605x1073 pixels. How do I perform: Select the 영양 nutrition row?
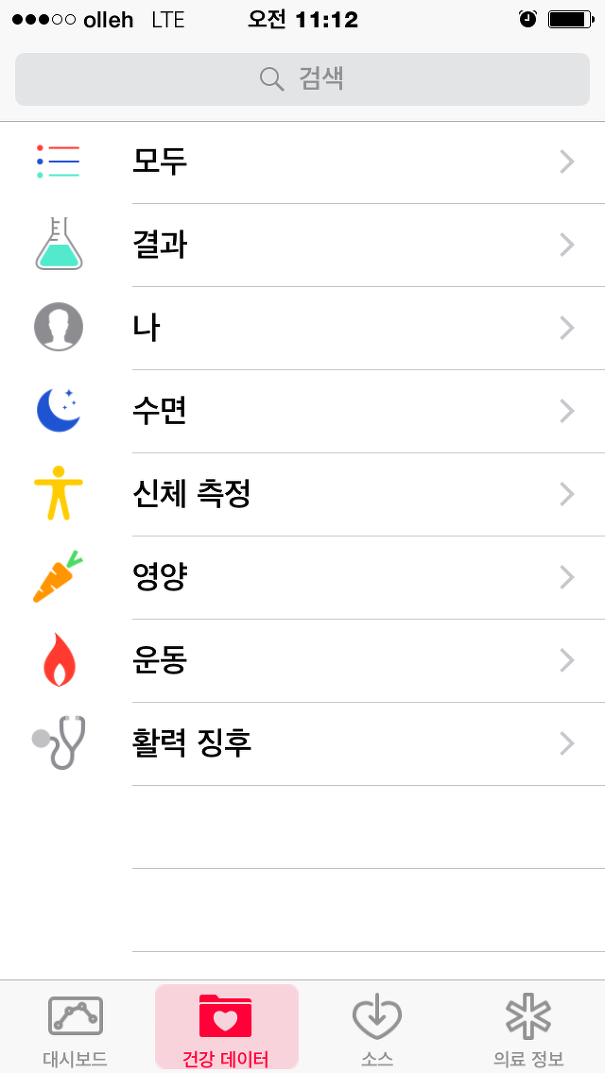coord(302,578)
